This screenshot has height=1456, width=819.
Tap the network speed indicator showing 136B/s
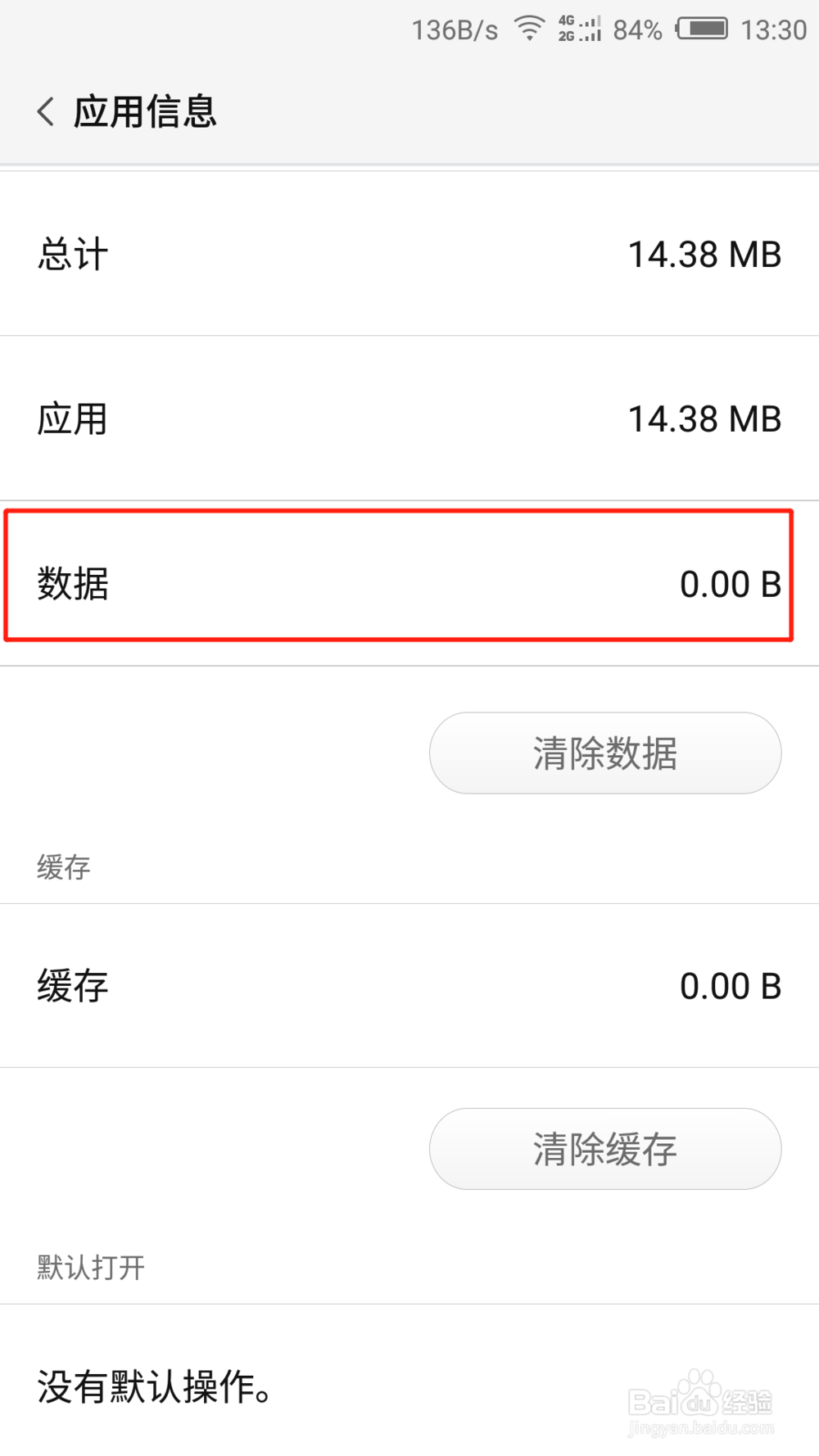(455, 29)
